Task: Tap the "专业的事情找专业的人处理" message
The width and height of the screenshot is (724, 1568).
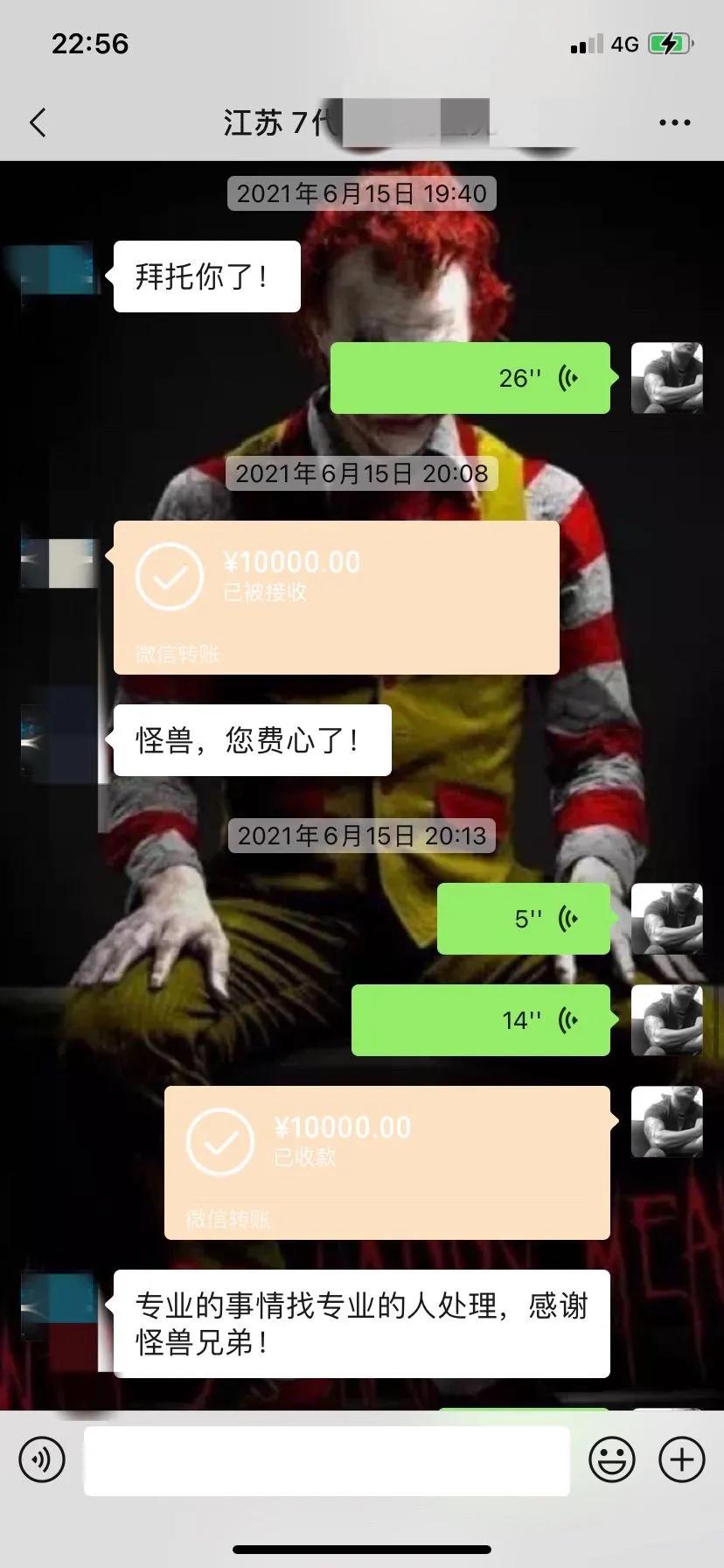Action: click(x=361, y=1323)
